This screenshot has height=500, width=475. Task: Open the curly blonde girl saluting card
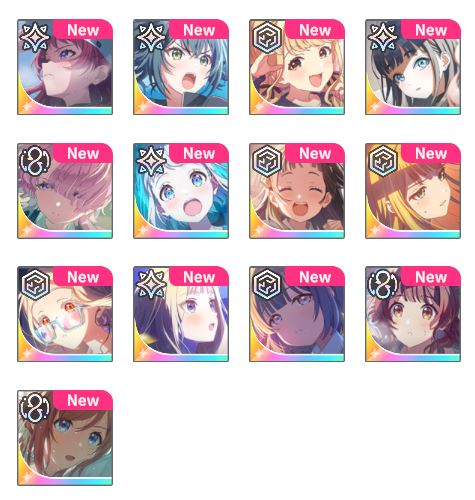(x=297, y=67)
